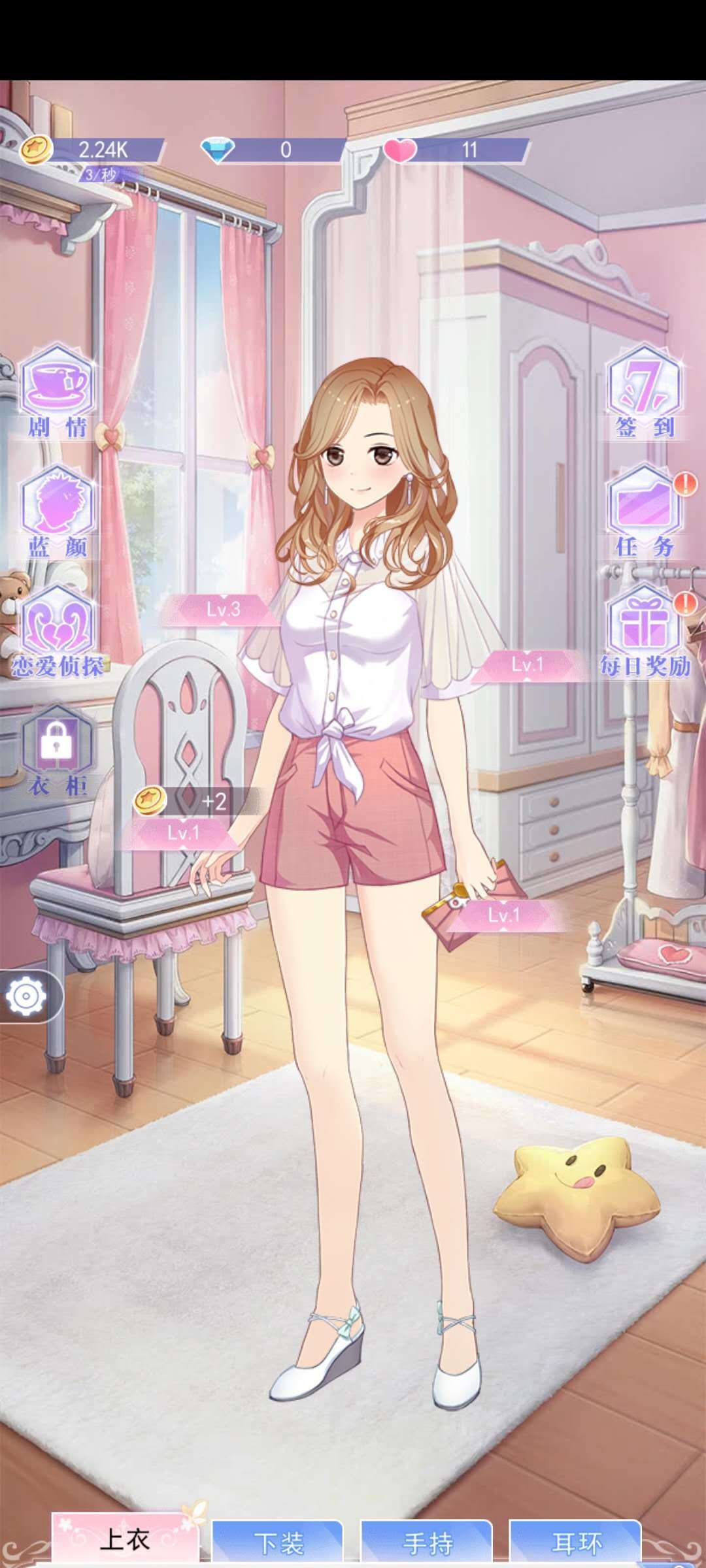
Task: Open the 剧情 story menu
Action: [x=56, y=392]
